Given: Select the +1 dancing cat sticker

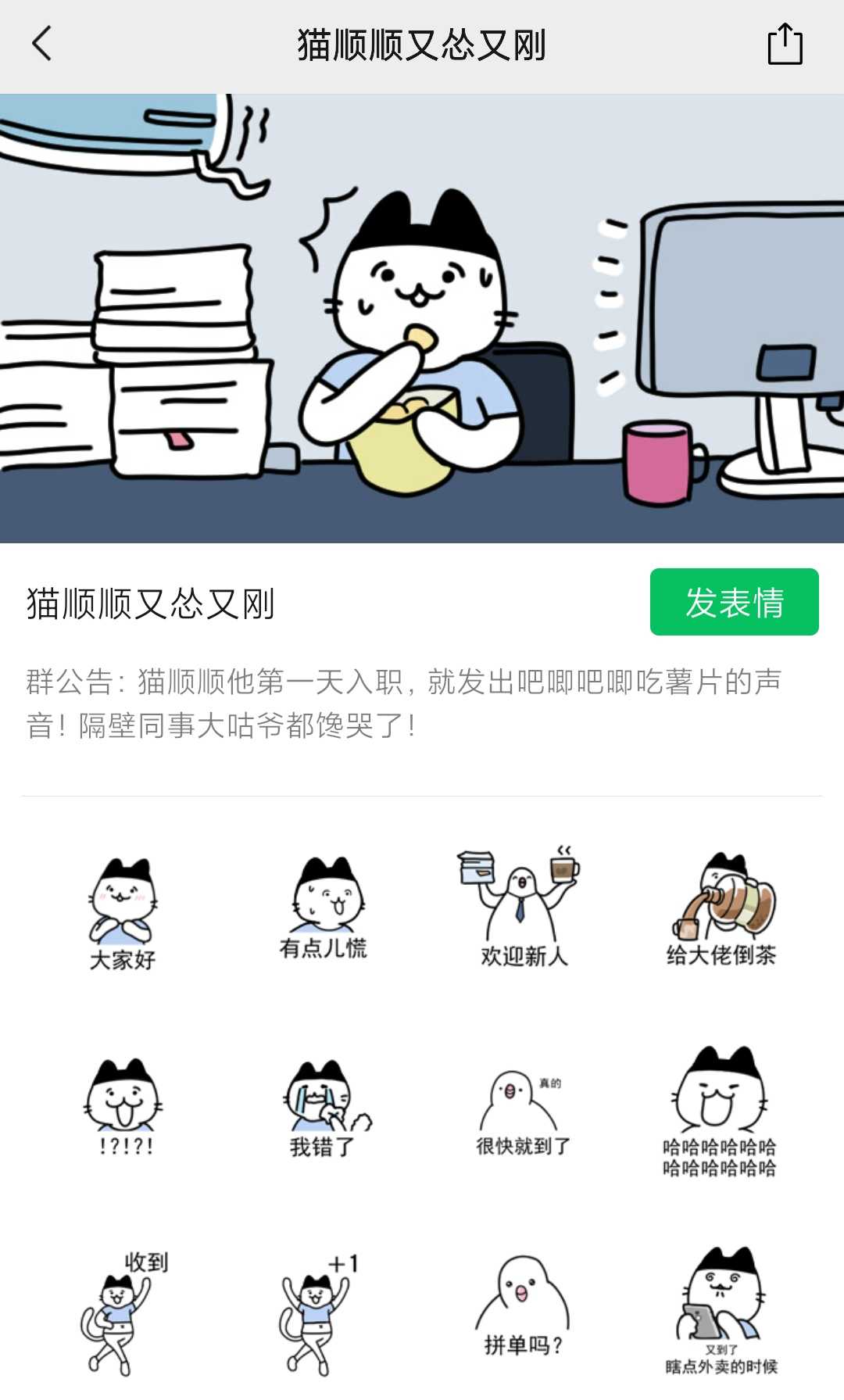Looking at the screenshot, I should click(320, 1313).
